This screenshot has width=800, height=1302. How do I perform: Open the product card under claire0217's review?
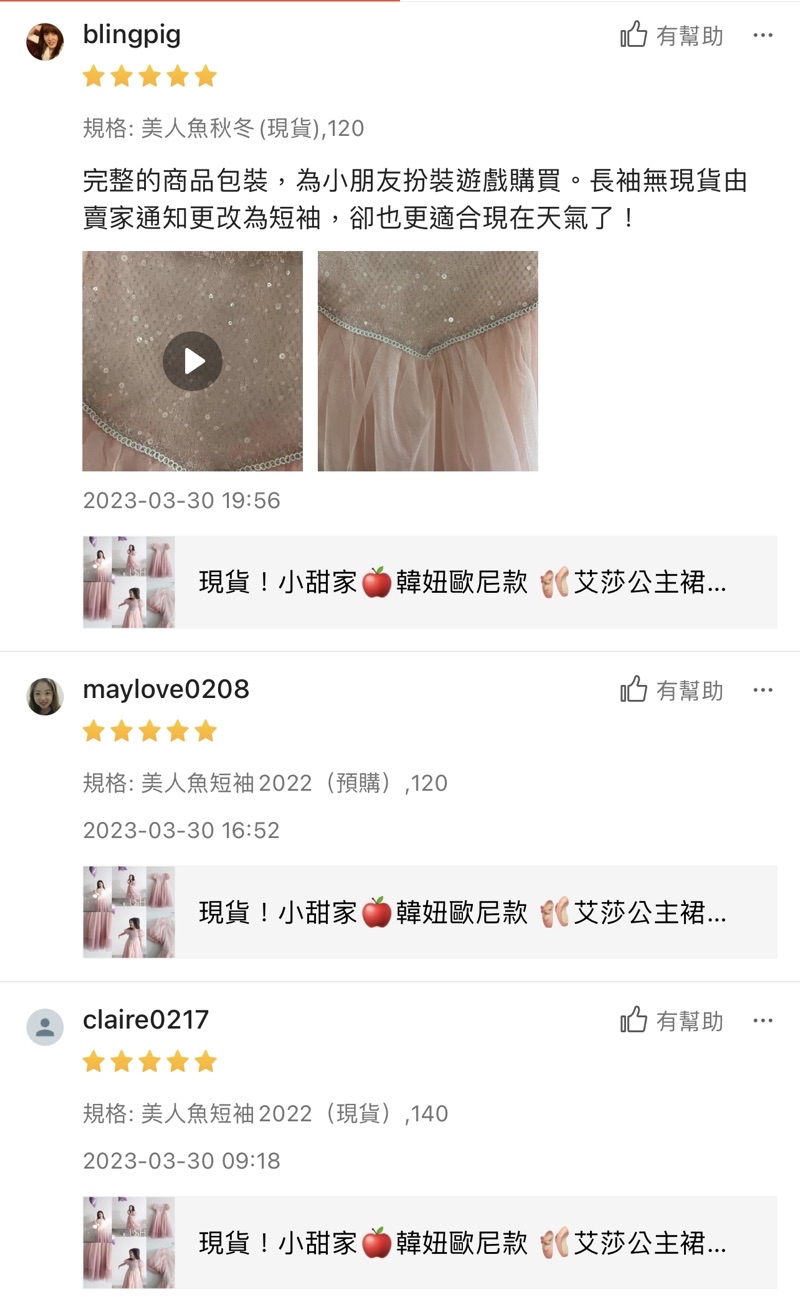coord(430,1243)
